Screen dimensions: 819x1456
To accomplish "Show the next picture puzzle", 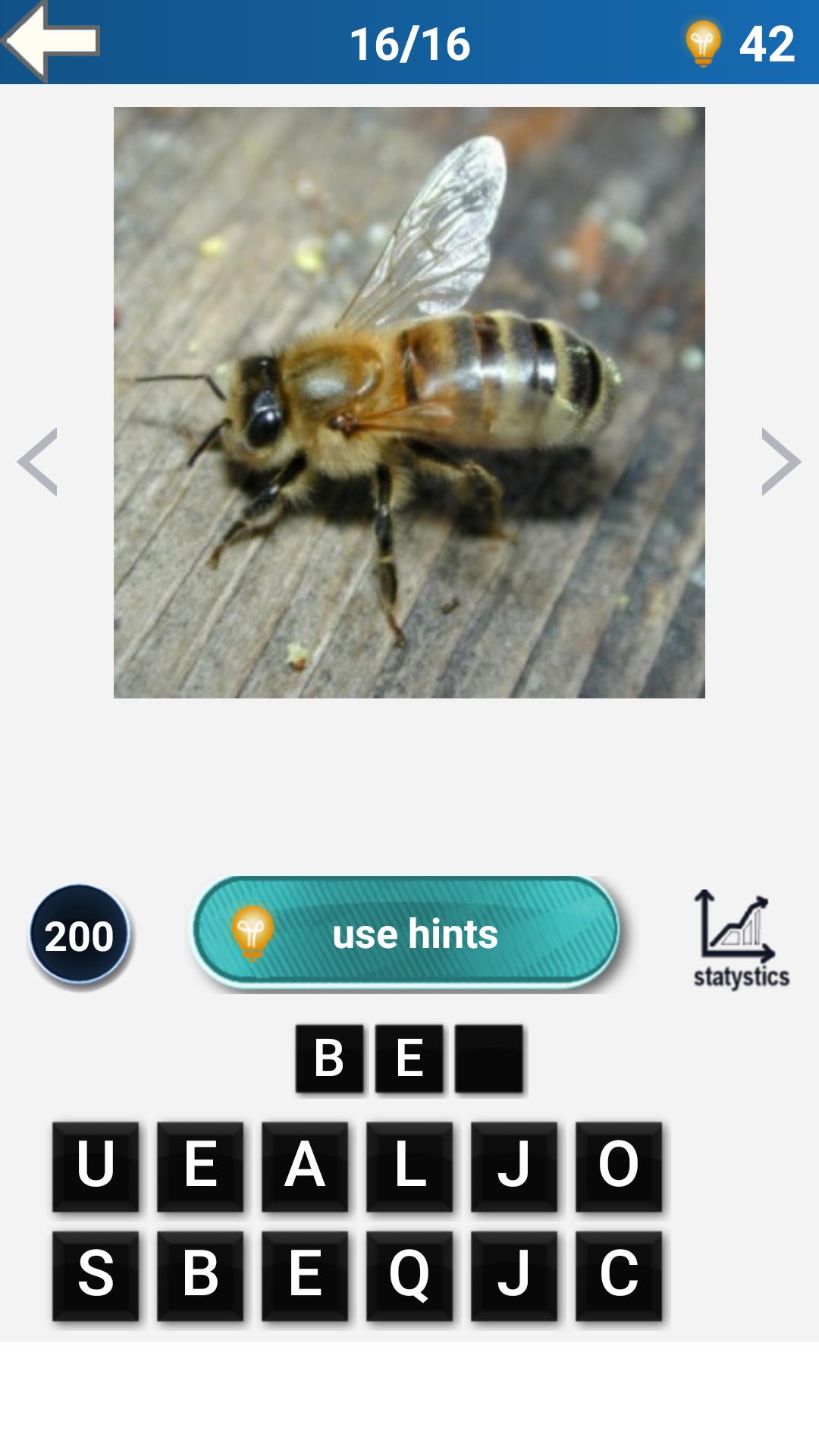I will pos(780,461).
